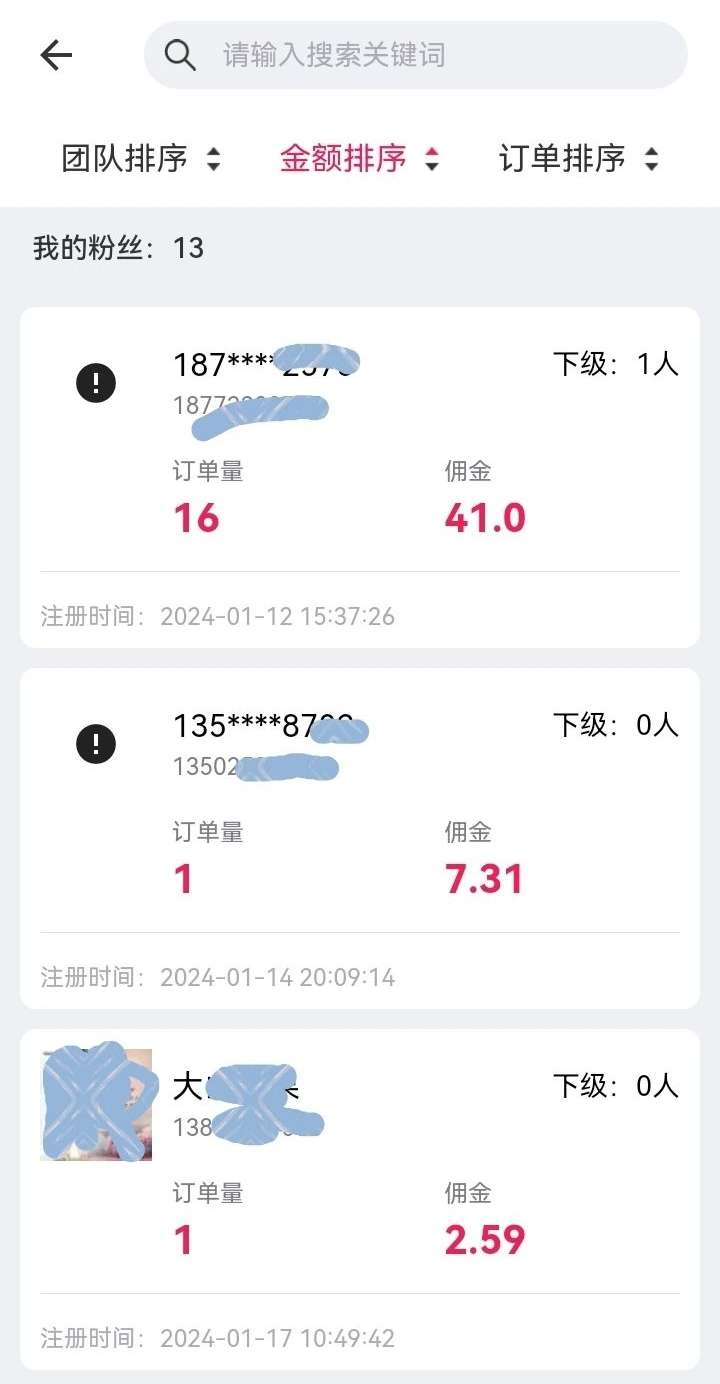Sort by 团队排序
The image size is (720, 1384).
[x=141, y=158]
